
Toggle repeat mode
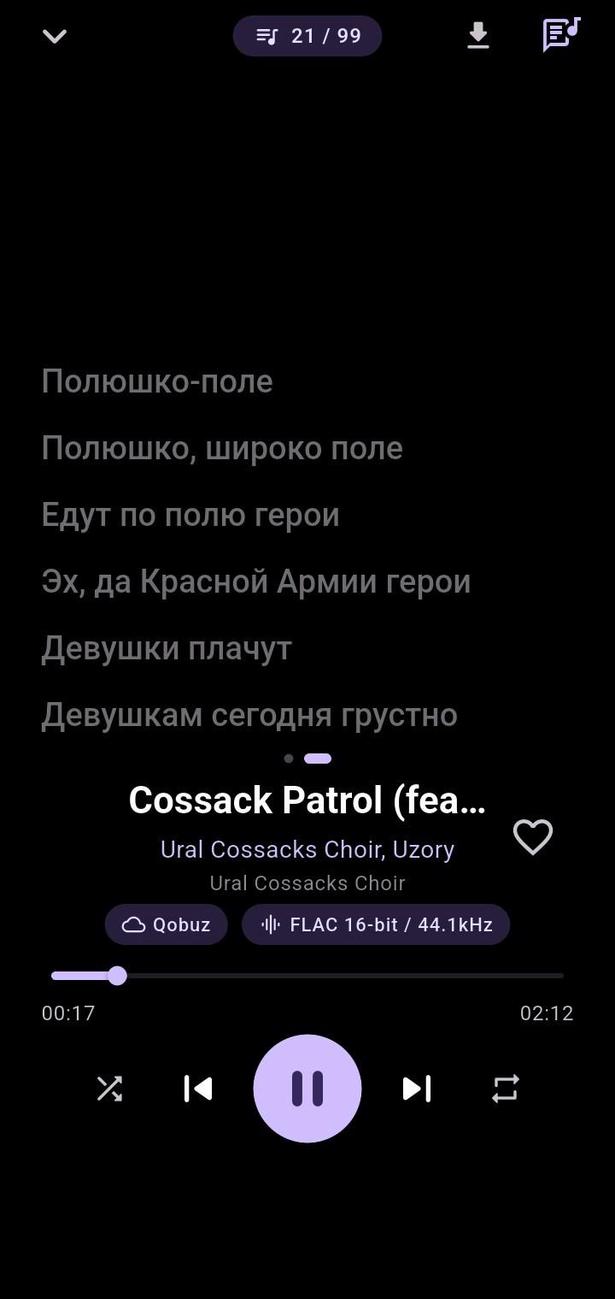505,1088
